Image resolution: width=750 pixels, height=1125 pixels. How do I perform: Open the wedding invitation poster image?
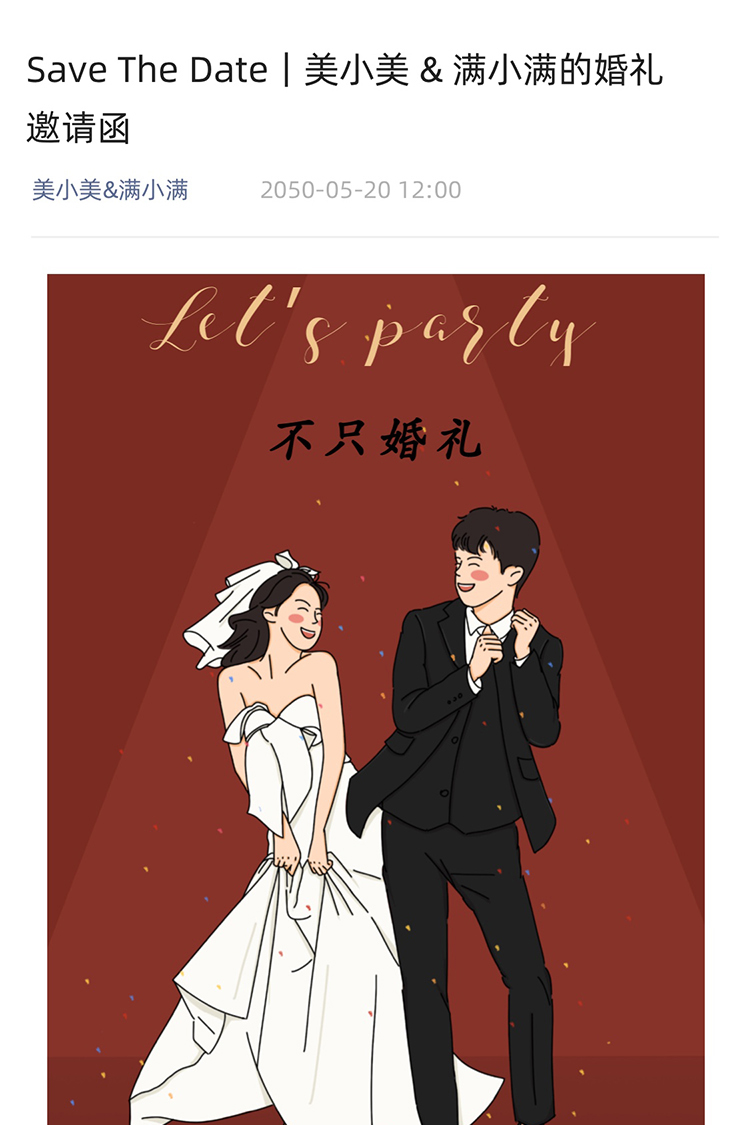tap(375, 700)
